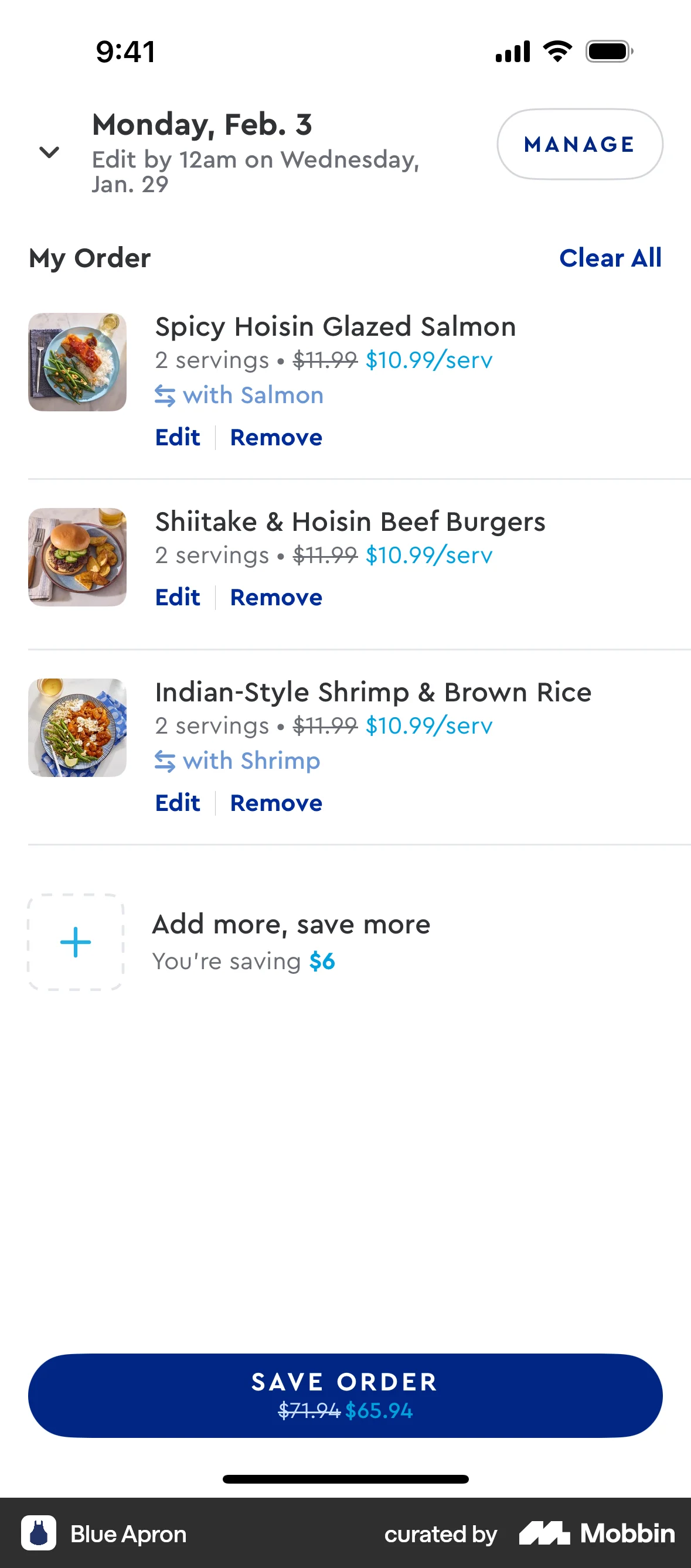Remove the Spicy Hoisin Glazed Salmon
This screenshot has width=691, height=1568.
coord(276,437)
